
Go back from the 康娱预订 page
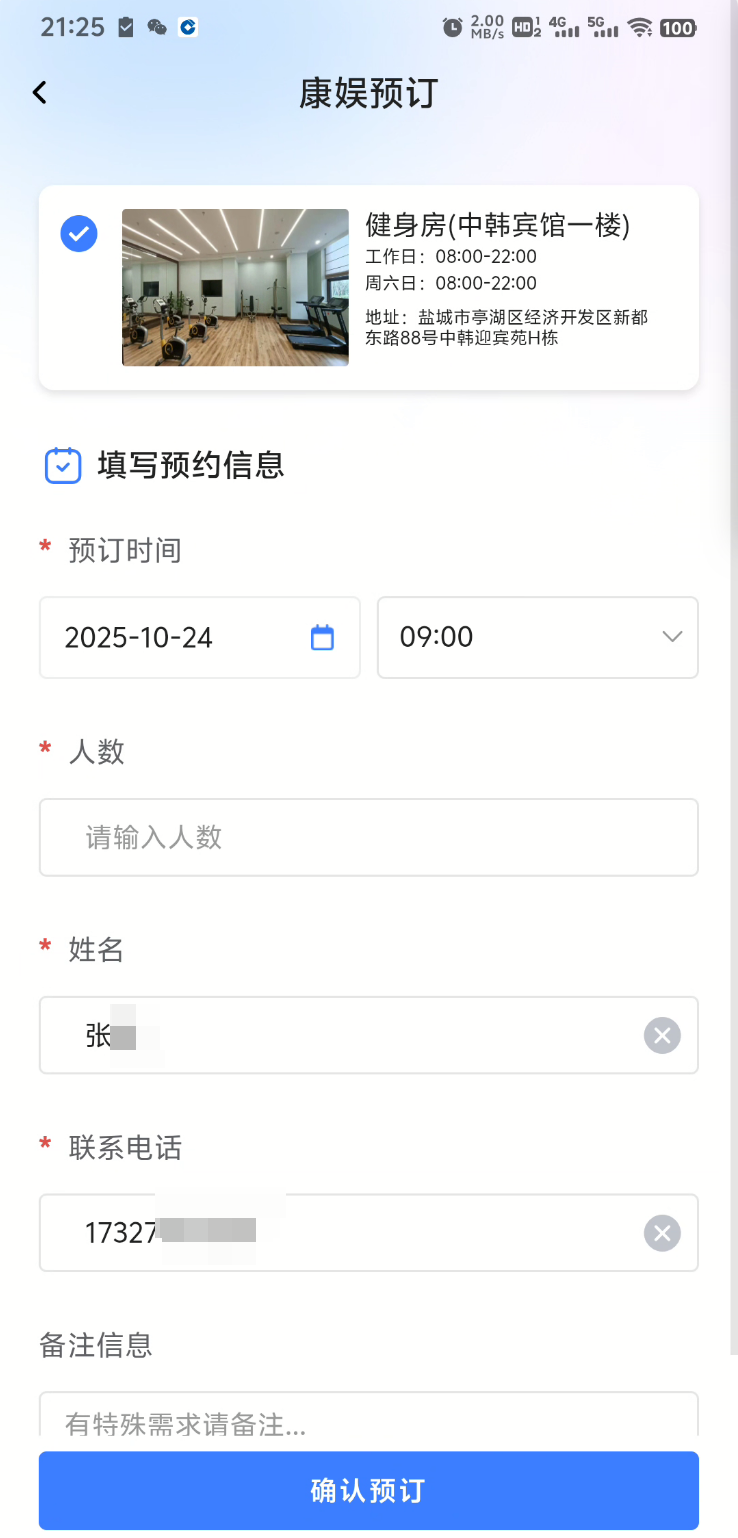(x=40, y=93)
